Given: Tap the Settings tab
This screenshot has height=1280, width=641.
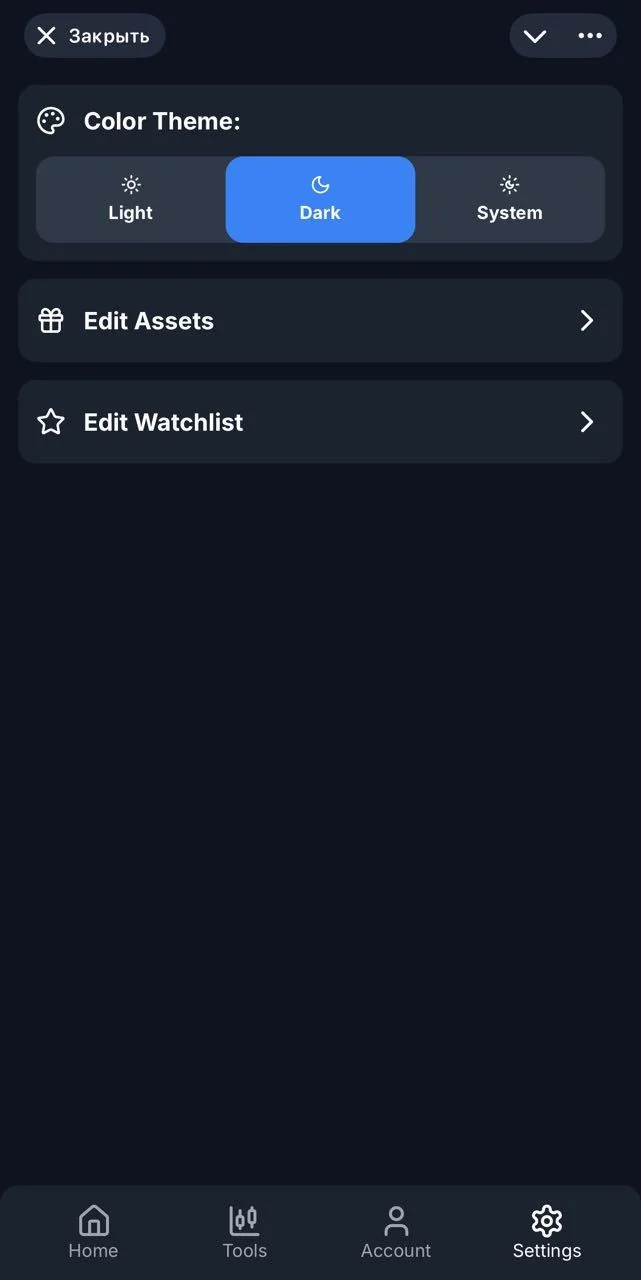Looking at the screenshot, I should coord(547,1232).
